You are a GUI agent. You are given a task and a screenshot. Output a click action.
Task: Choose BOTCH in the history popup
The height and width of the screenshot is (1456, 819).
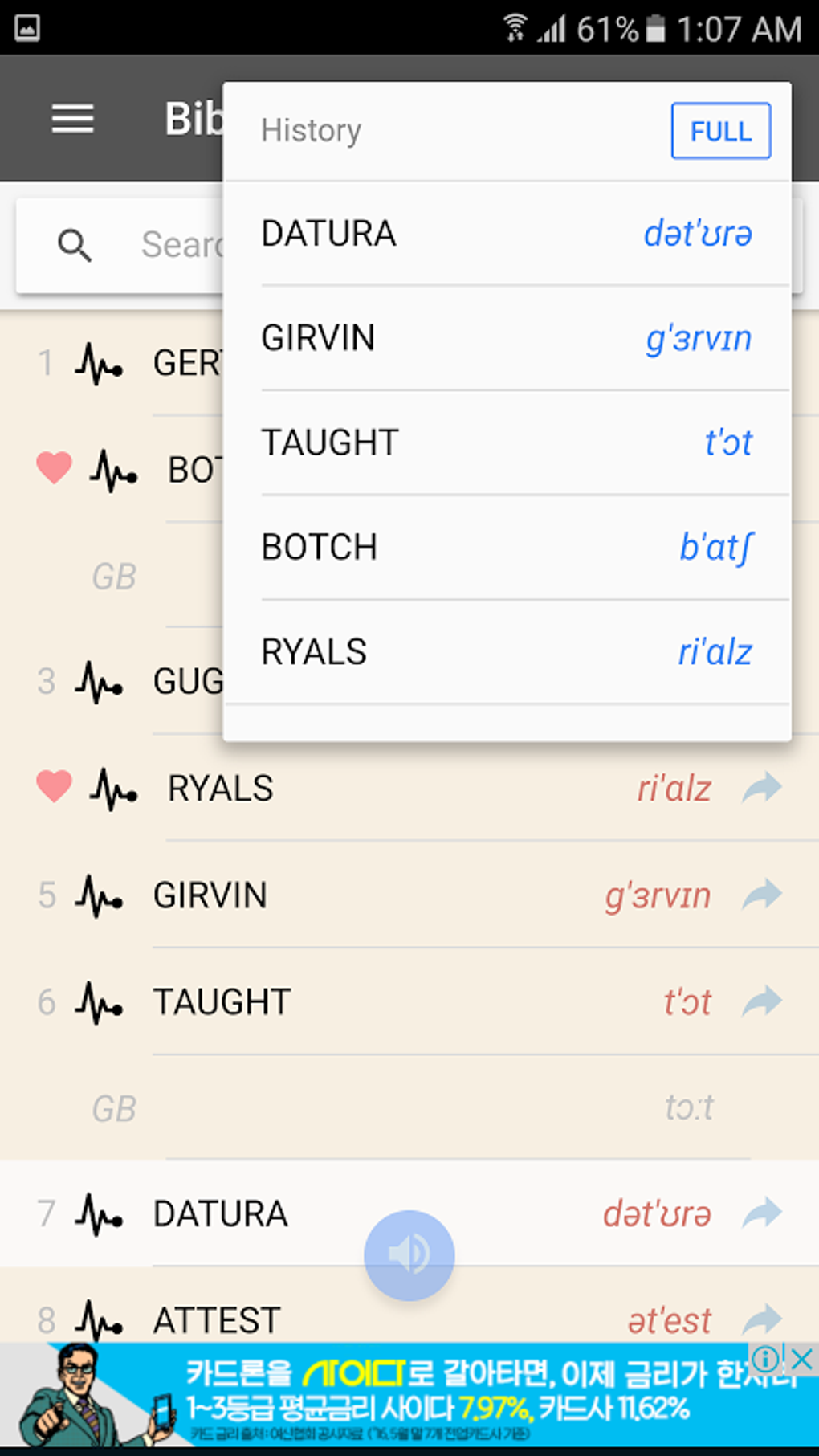[507, 547]
